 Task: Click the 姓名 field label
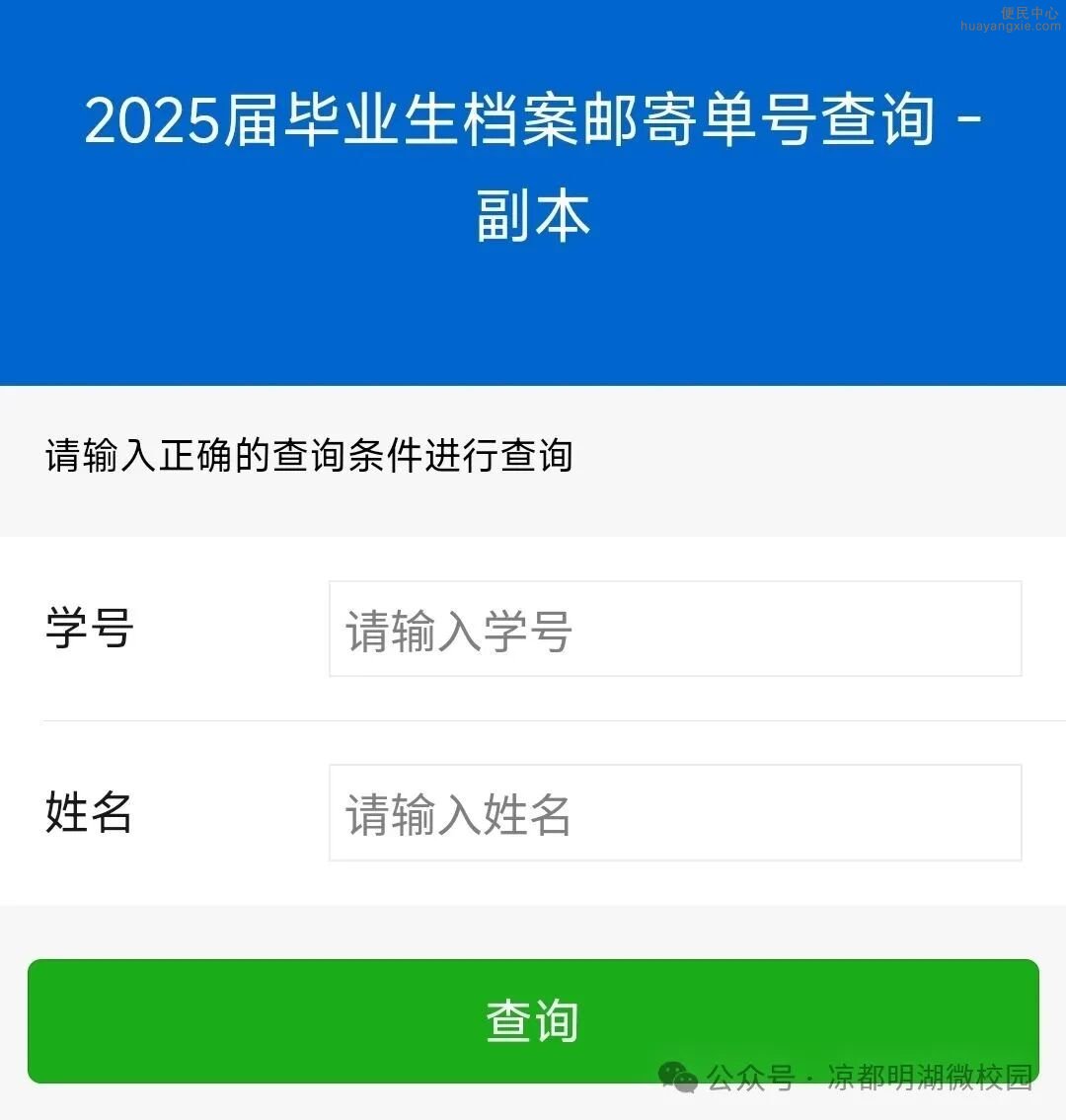tap(89, 811)
